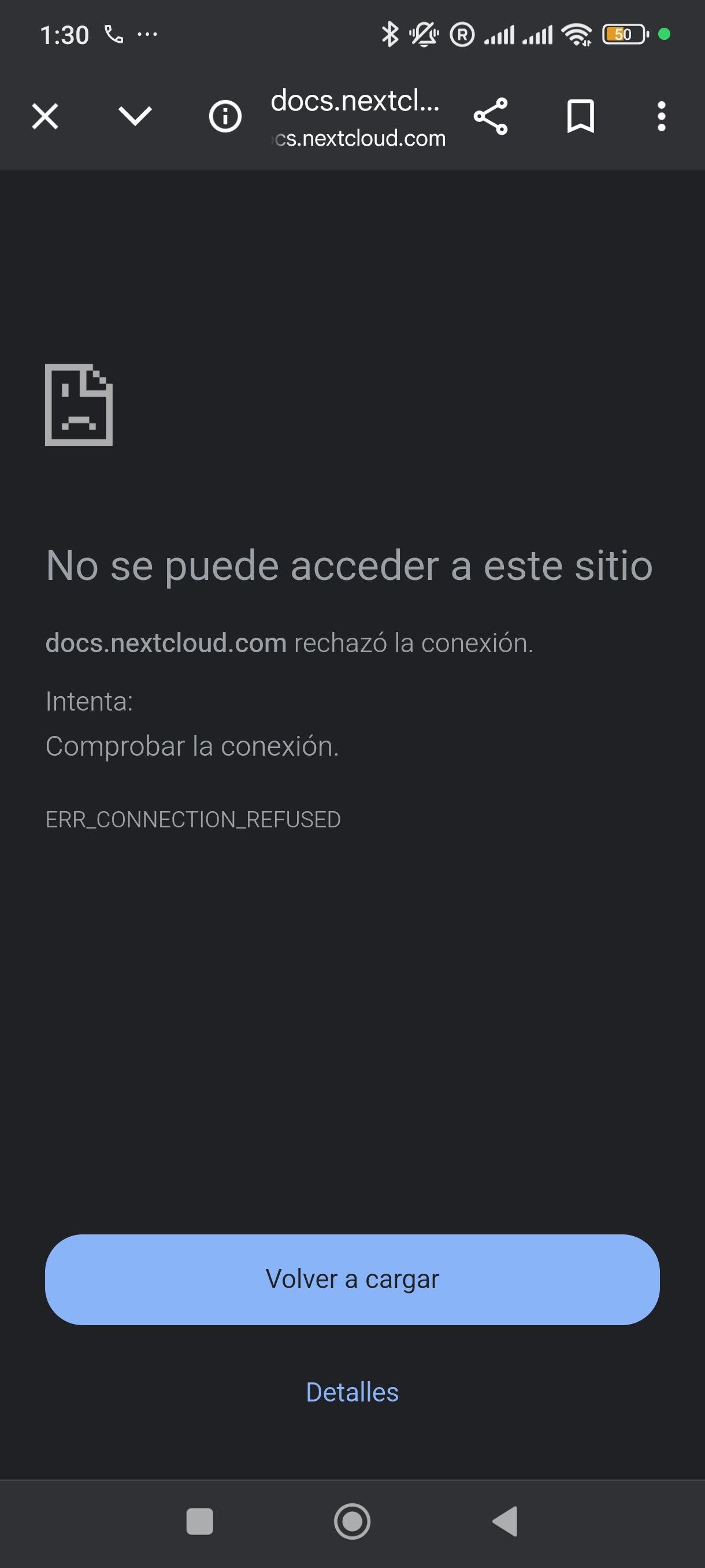Open the recent apps view

point(199,1521)
